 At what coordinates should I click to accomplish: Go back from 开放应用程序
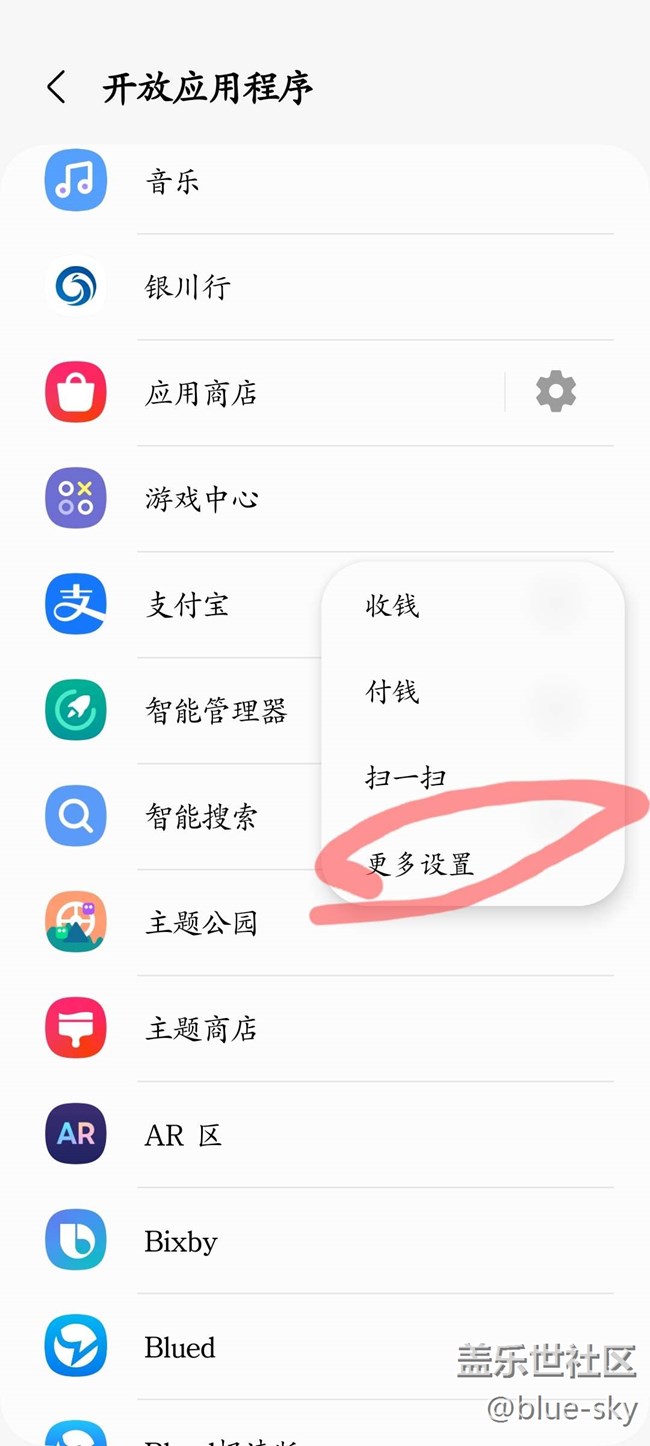(57, 88)
